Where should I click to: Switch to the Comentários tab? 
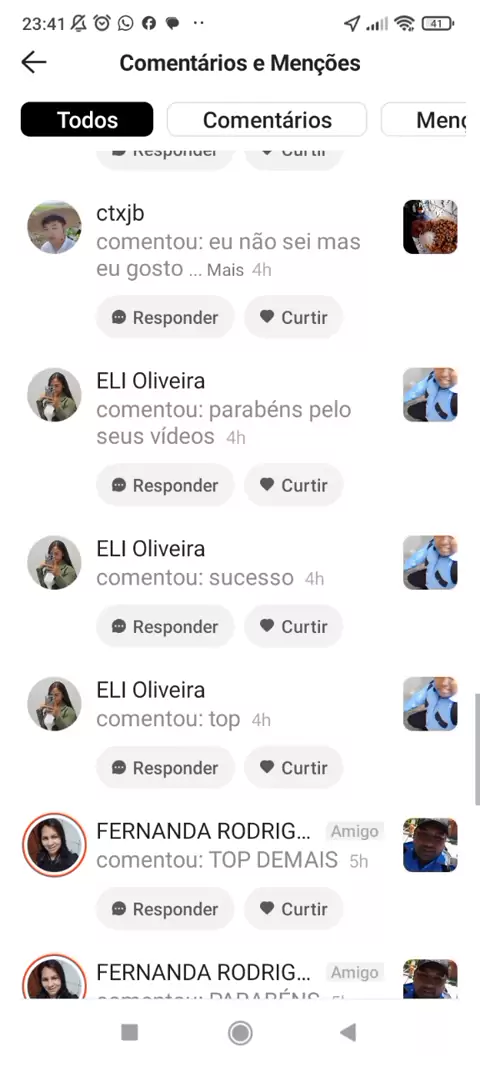(x=267, y=120)
